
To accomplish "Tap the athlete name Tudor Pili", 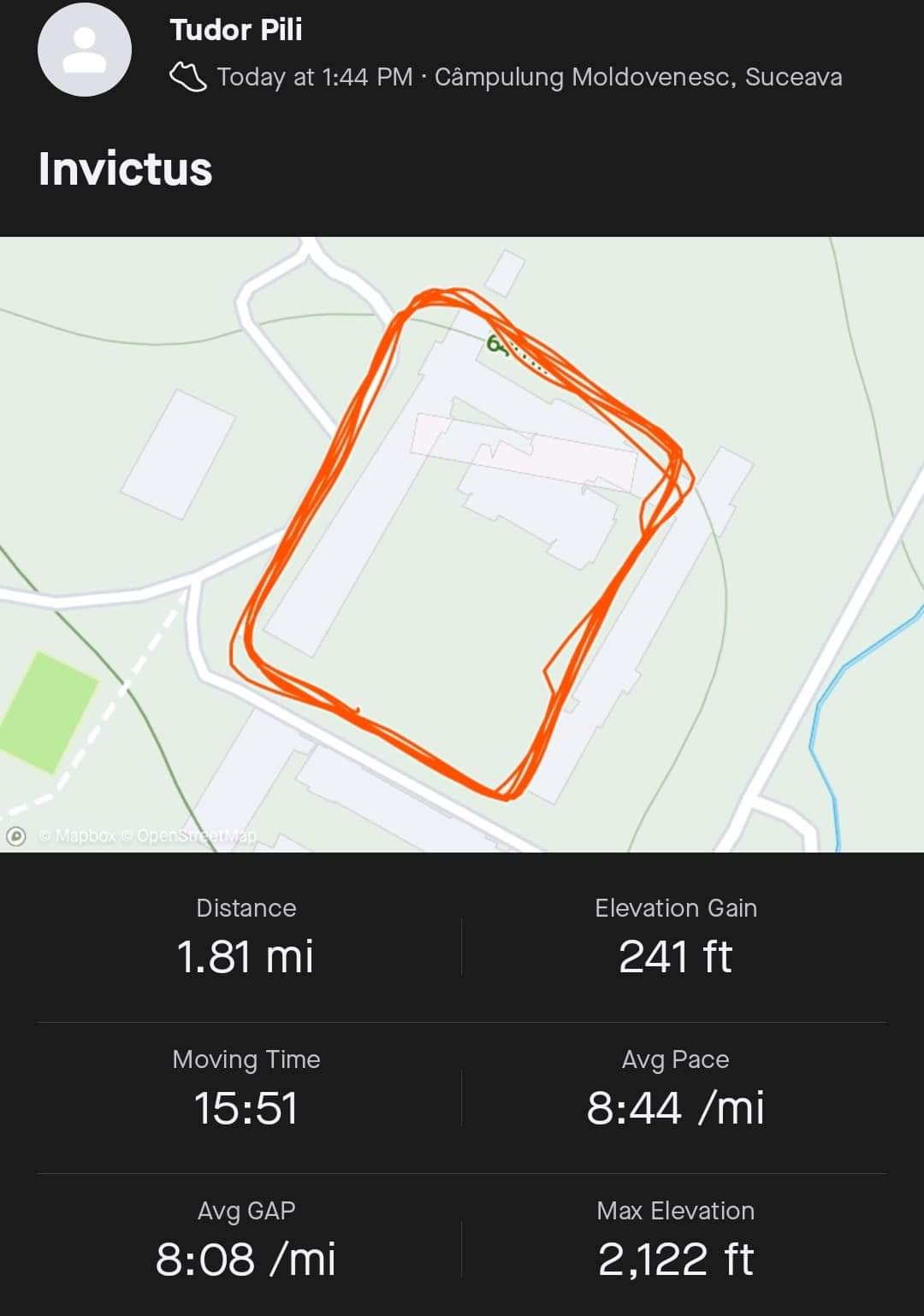I will click(x=235, y=30).
